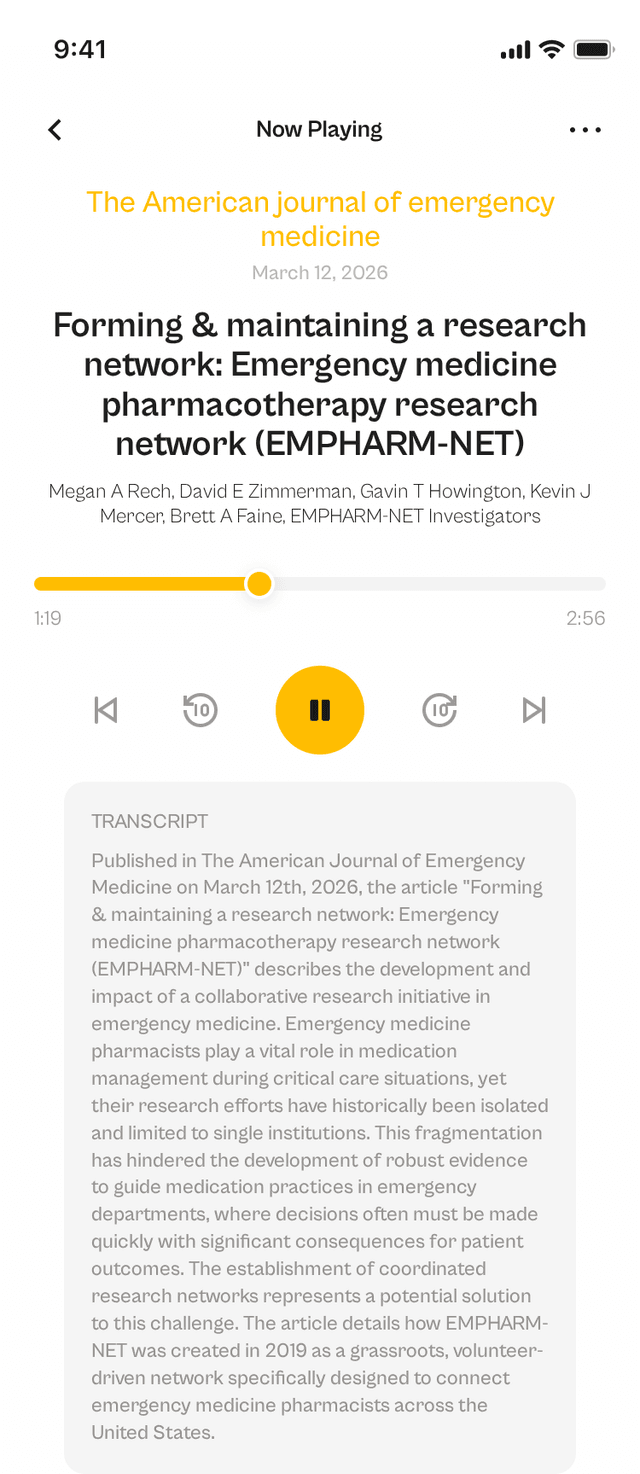Open the three-dot overflow menu
This screenshot has width=640, height=1474.
tap(585, 130)
